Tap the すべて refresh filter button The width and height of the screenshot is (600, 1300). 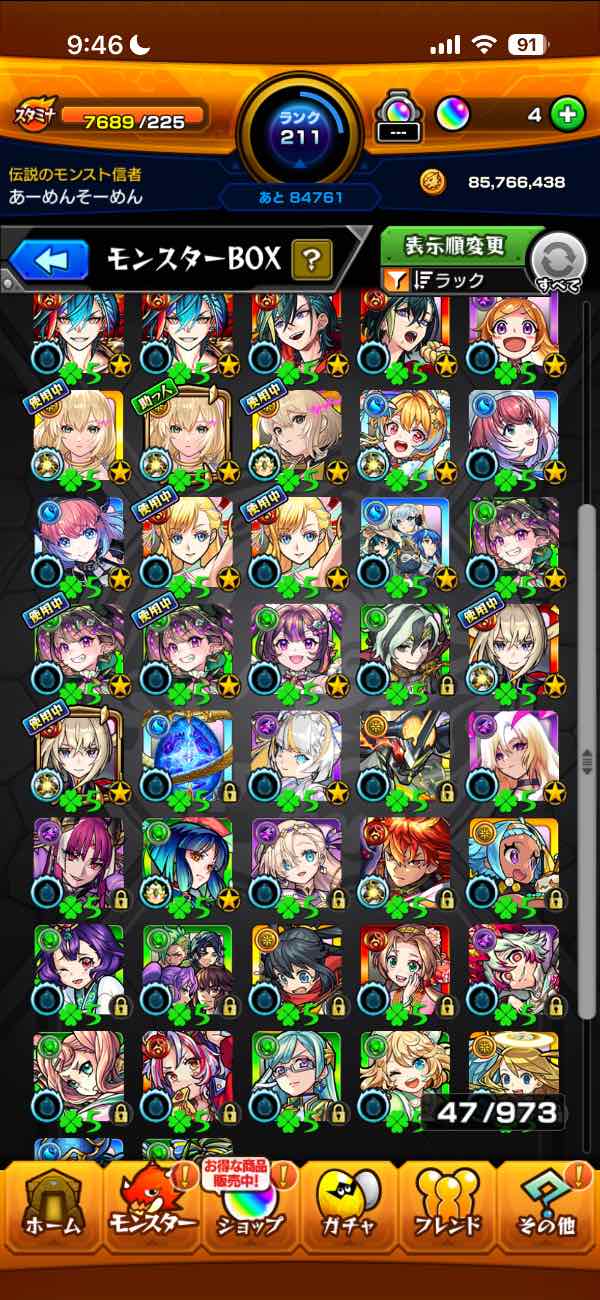(560, 263)
